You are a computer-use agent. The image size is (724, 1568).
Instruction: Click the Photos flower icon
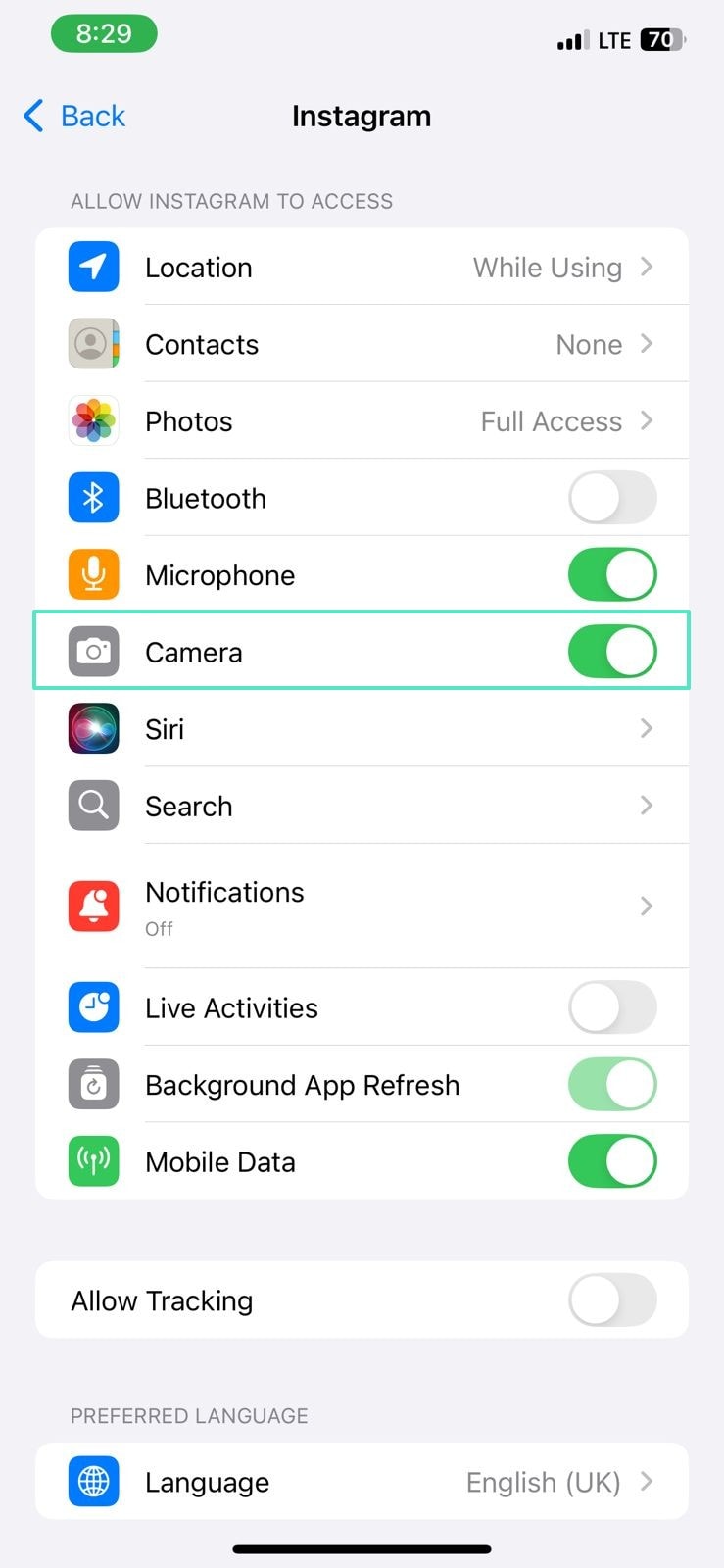click(x=92, y=420)
